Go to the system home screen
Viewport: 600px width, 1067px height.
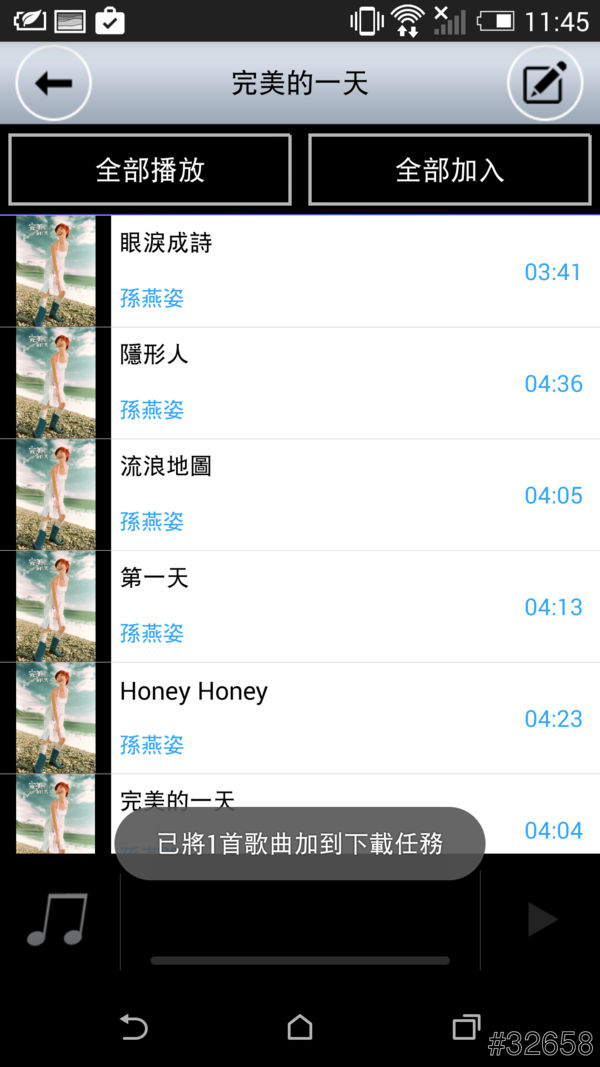pyautogui.click(x=300, y=1027)
